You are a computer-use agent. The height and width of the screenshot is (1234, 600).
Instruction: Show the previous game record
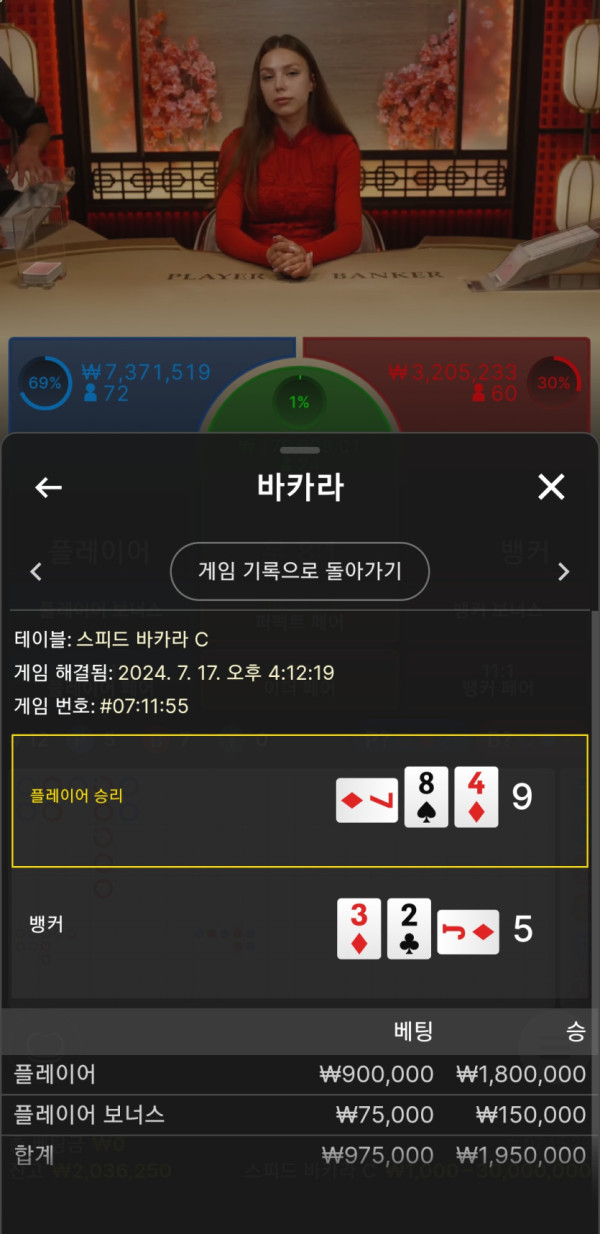[x=36, y=572]
